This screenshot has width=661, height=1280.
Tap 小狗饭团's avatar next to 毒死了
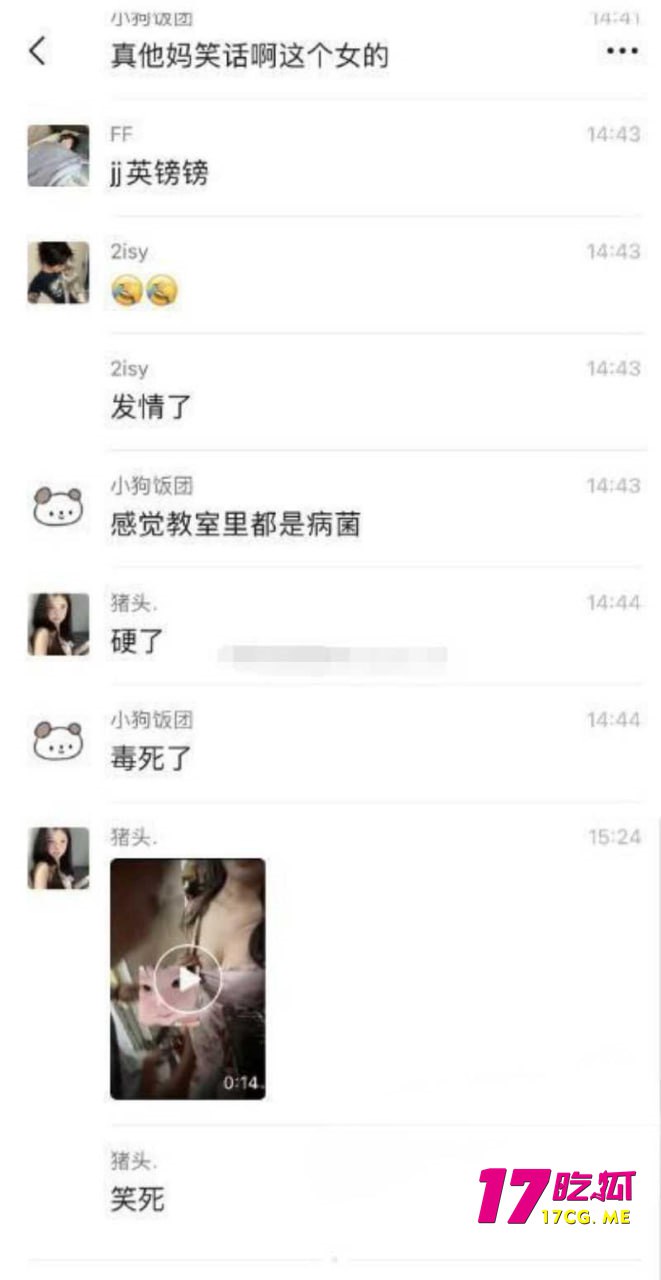tap(58, 740)
